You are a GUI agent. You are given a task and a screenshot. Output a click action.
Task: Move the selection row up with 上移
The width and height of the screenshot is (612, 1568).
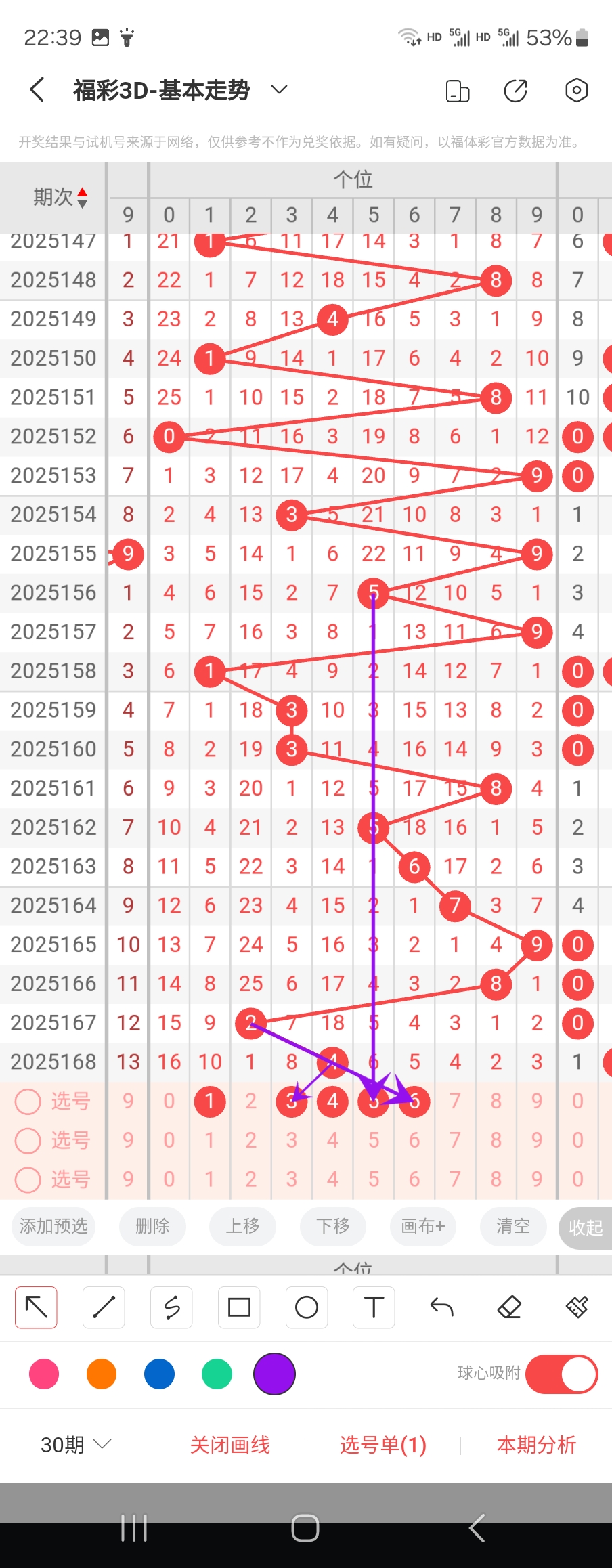pos(242,1226)
